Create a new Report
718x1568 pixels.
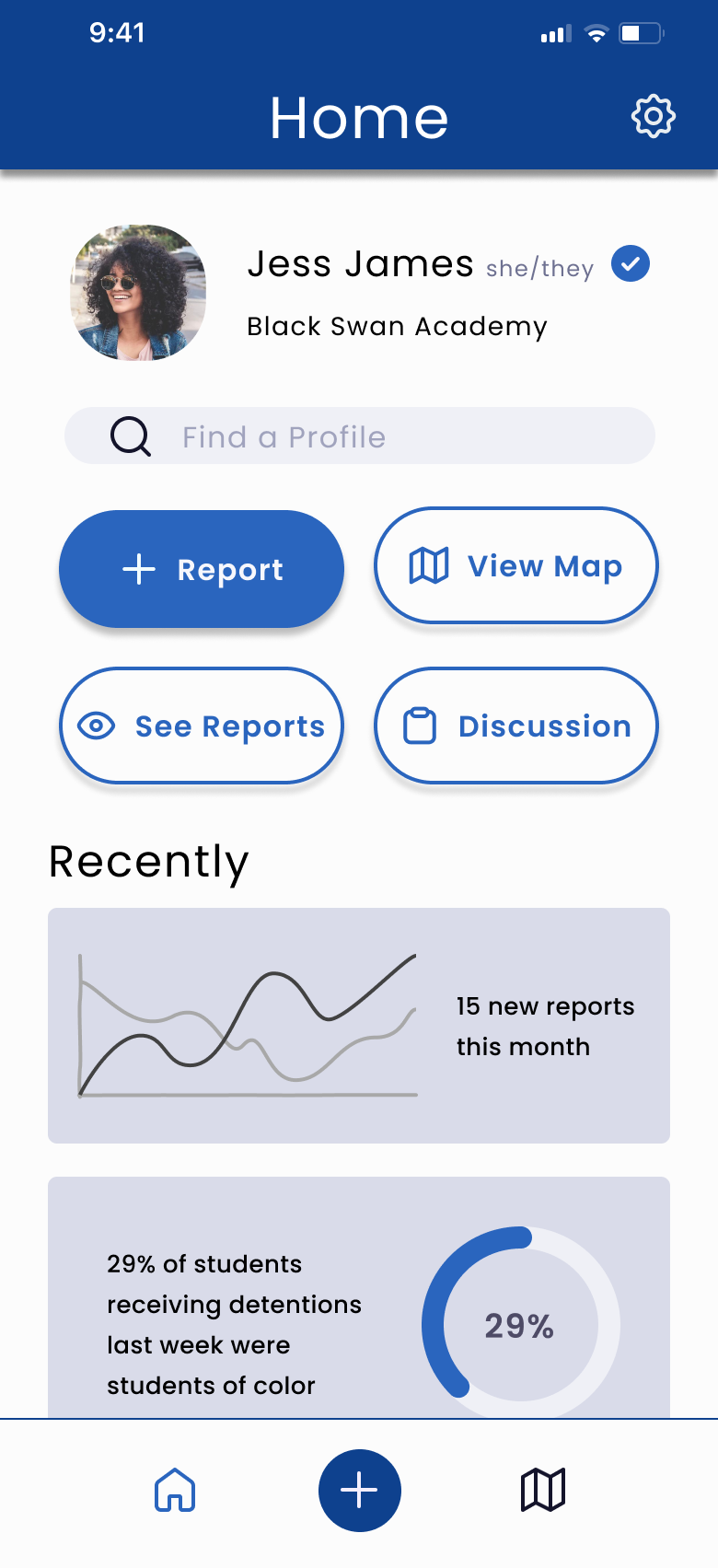pos(202,569)
